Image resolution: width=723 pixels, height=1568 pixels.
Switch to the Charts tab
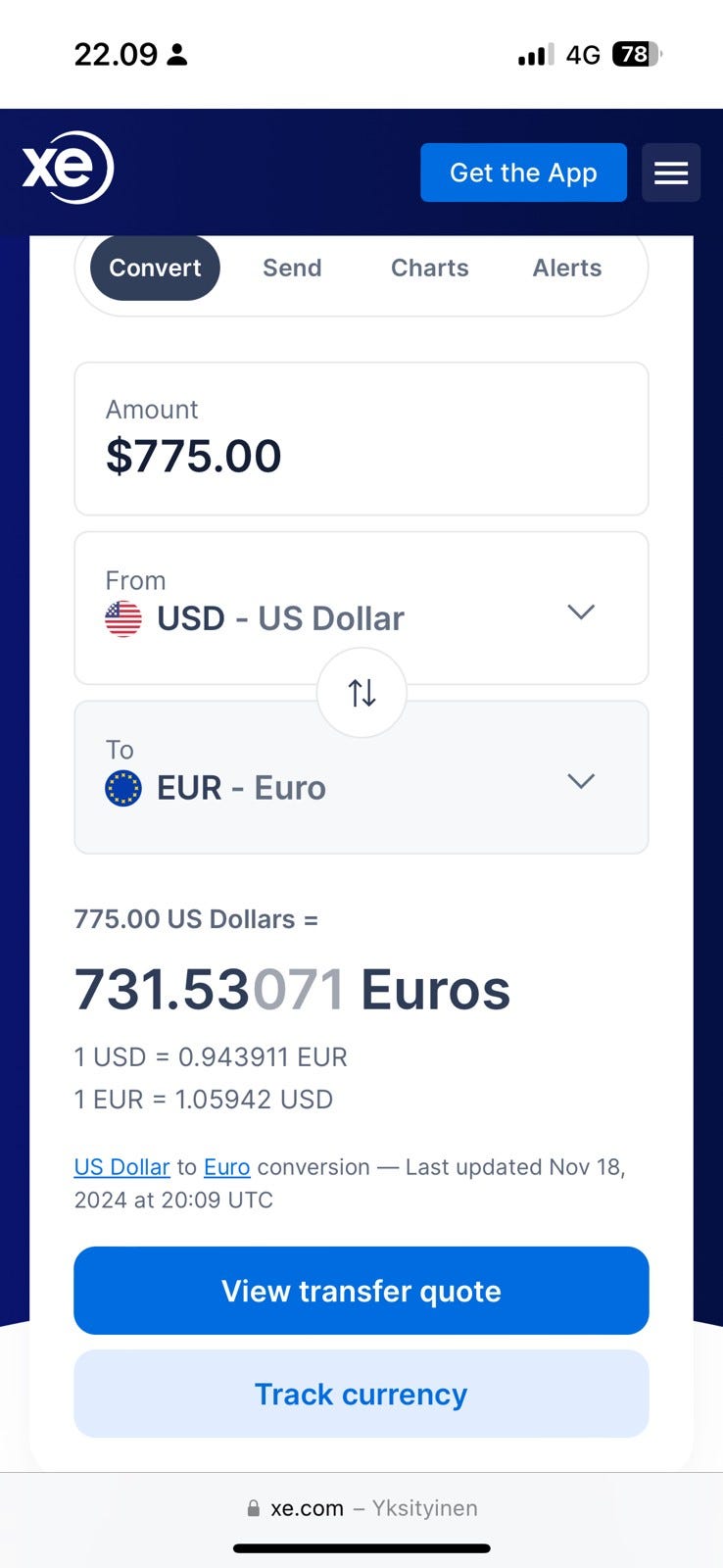click(x=429, y=268)
